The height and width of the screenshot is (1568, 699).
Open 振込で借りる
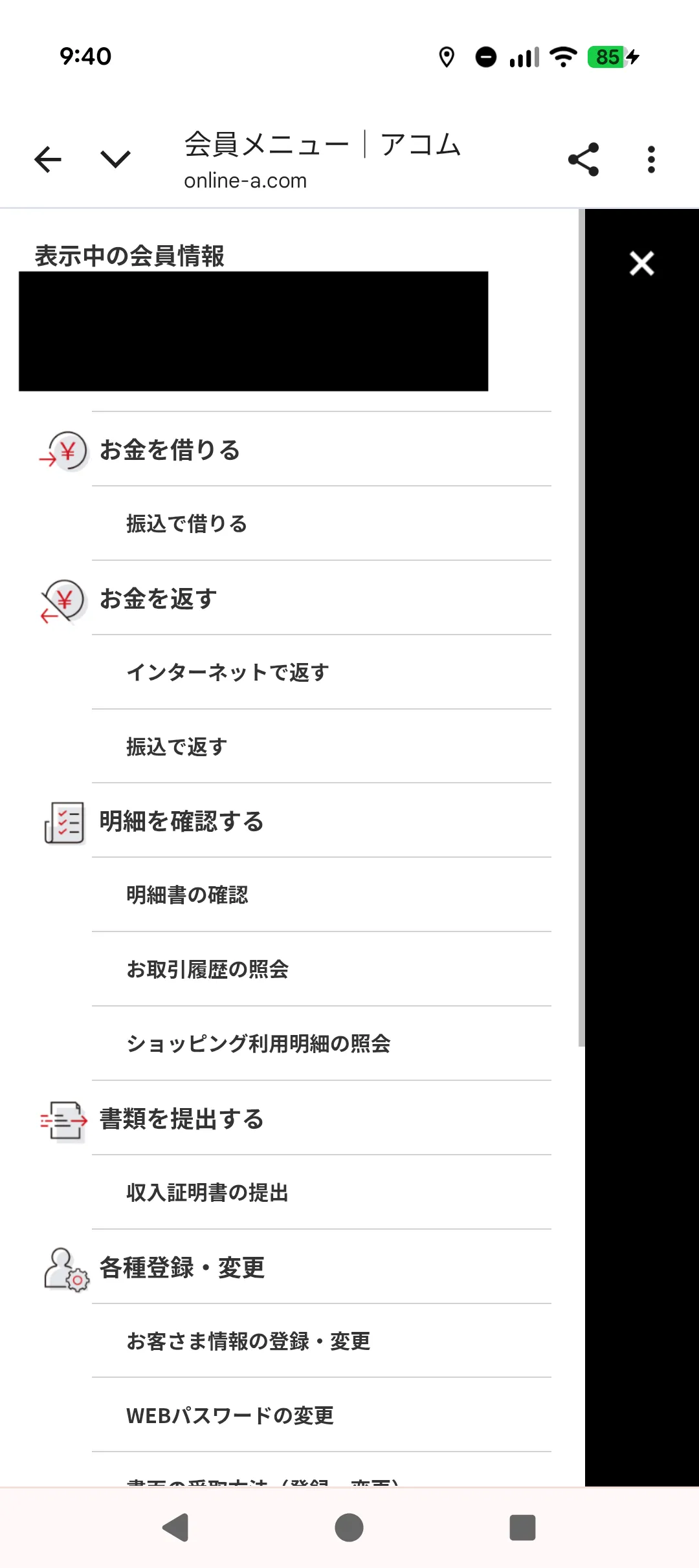[x=187, y=523]
